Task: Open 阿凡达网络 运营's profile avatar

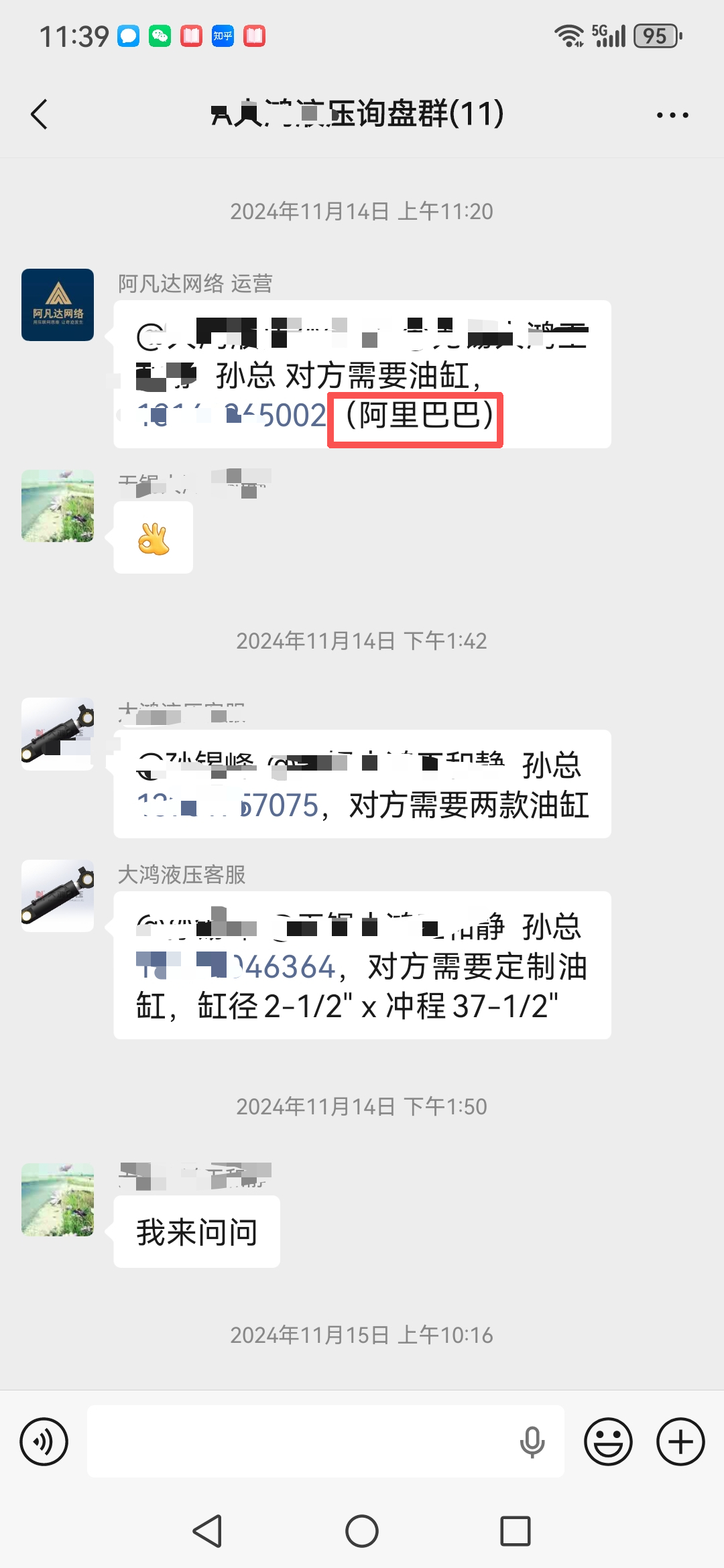Action: (57, 305)
